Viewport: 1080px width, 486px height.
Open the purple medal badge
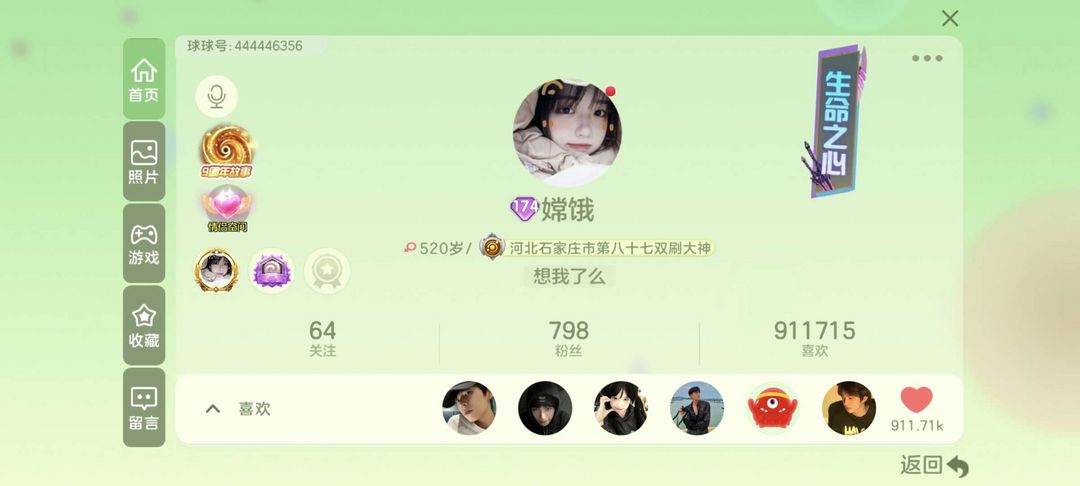tap(271, 271)
